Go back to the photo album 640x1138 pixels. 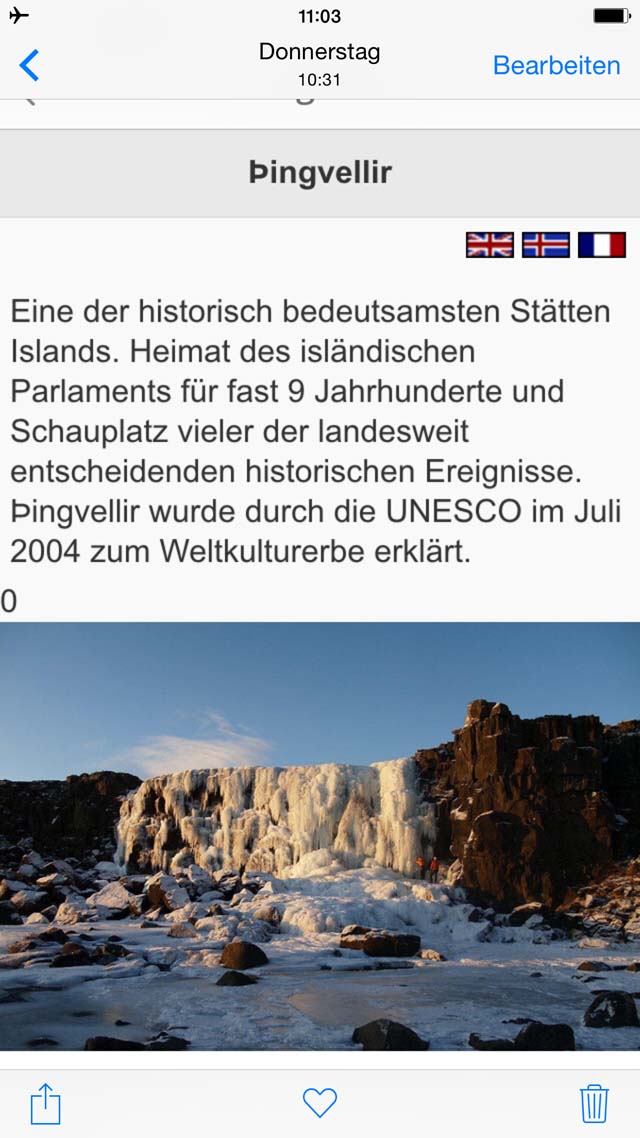coord(29,65)
